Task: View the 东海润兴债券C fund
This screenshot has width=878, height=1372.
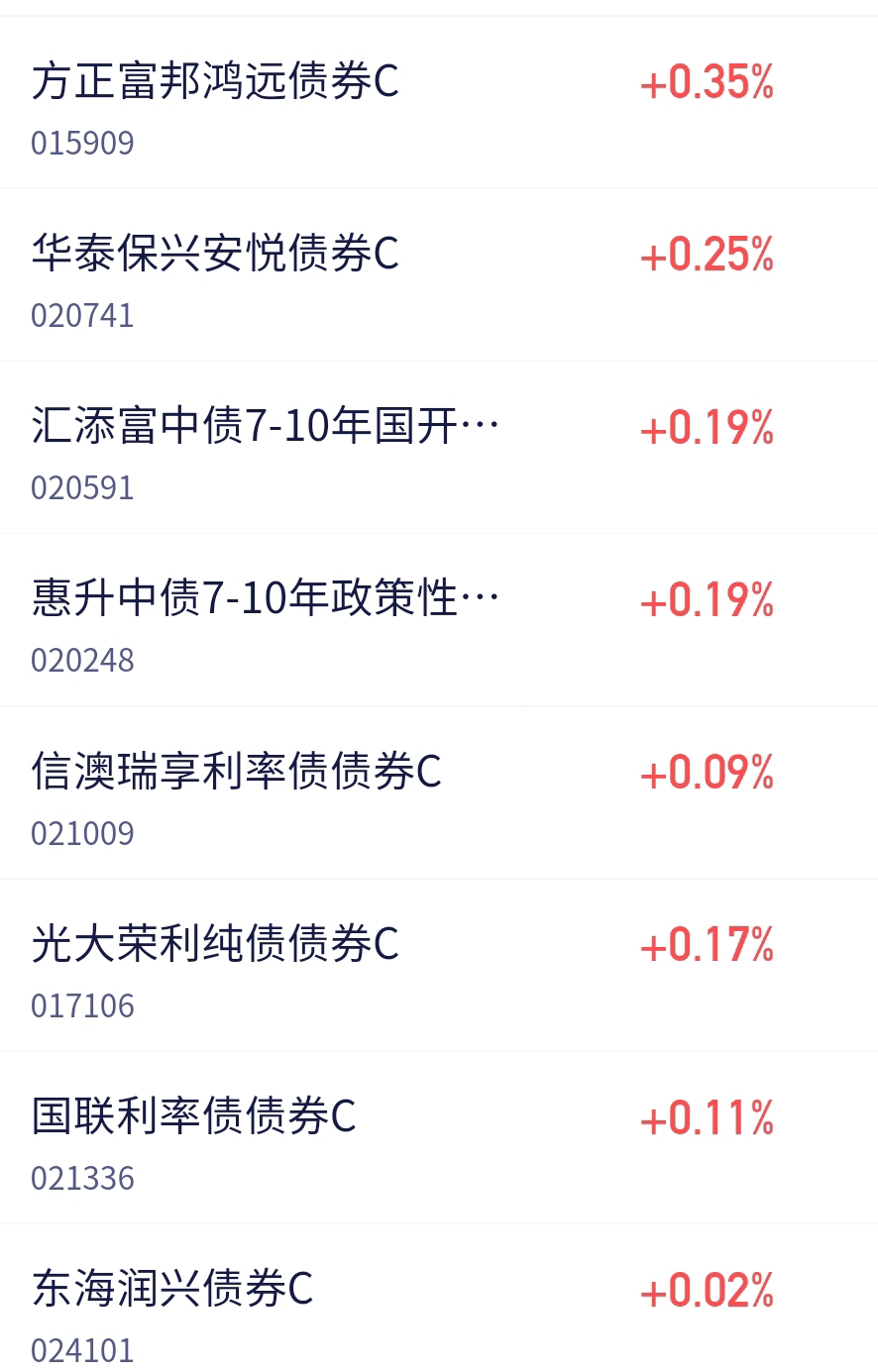Action: click(173, 1290)
